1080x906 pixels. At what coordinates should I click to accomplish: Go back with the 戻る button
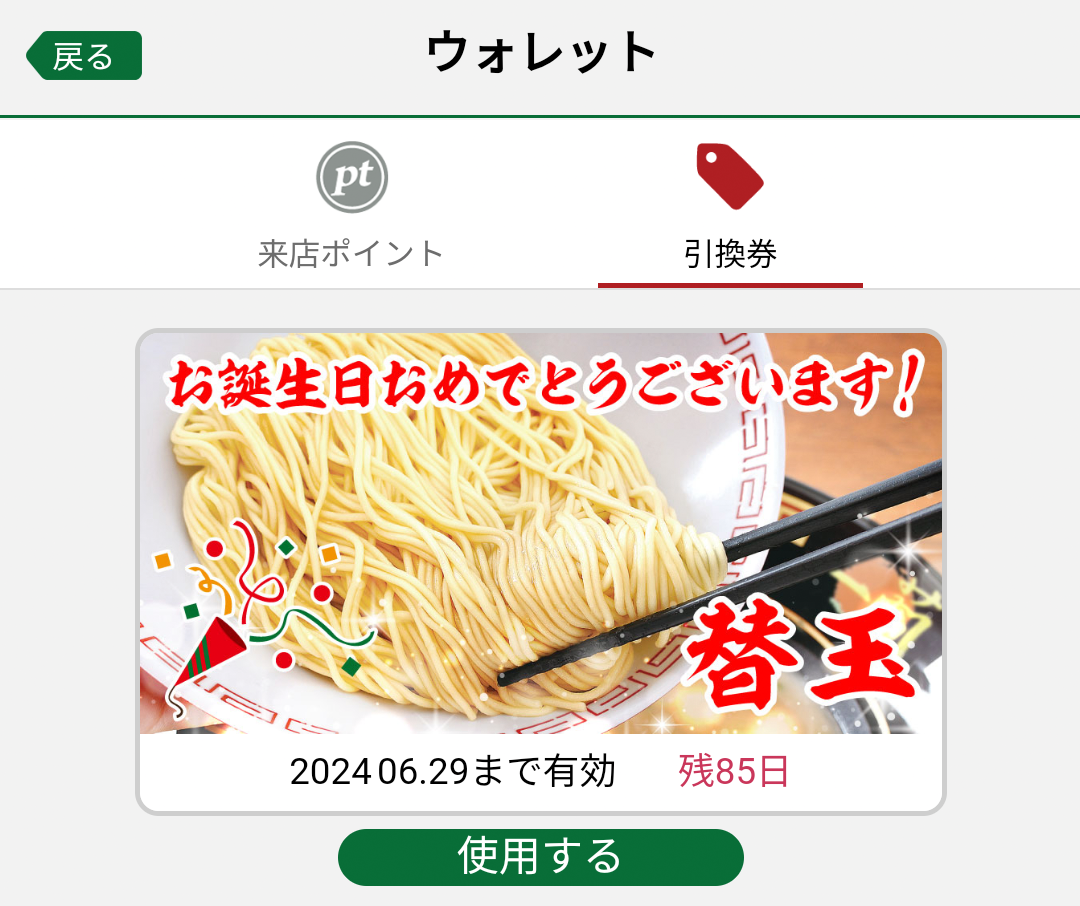pos(84,56)
